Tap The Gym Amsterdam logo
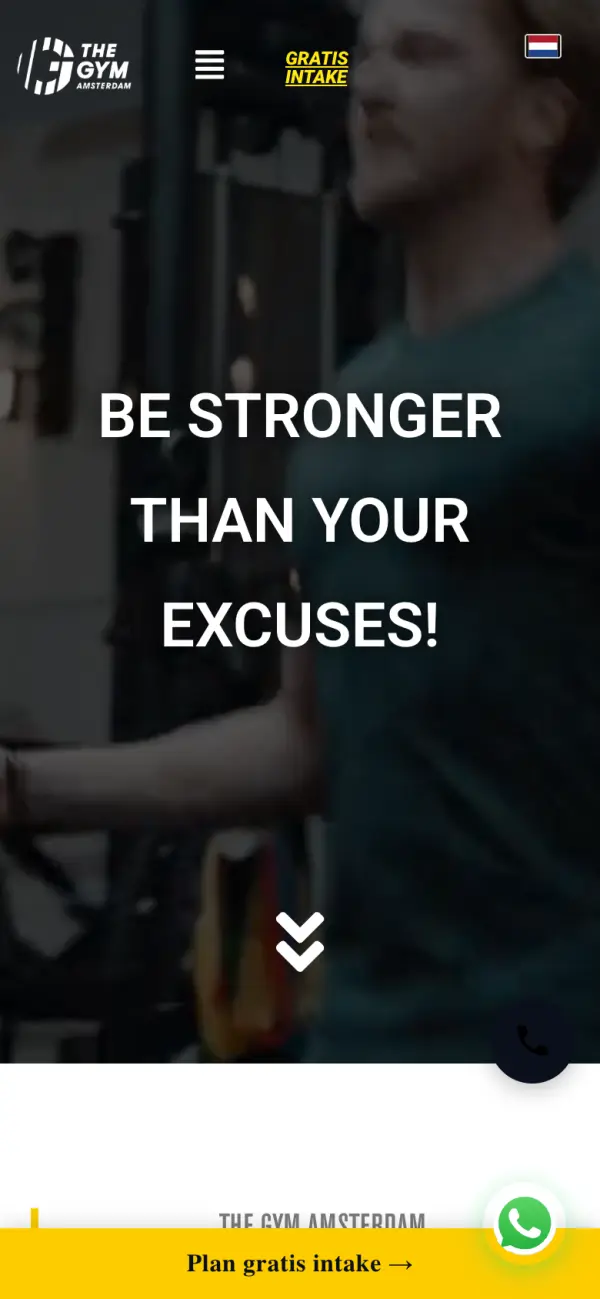Image resolution: width=600 pixels, height=1299 pixels. point(75,66)
